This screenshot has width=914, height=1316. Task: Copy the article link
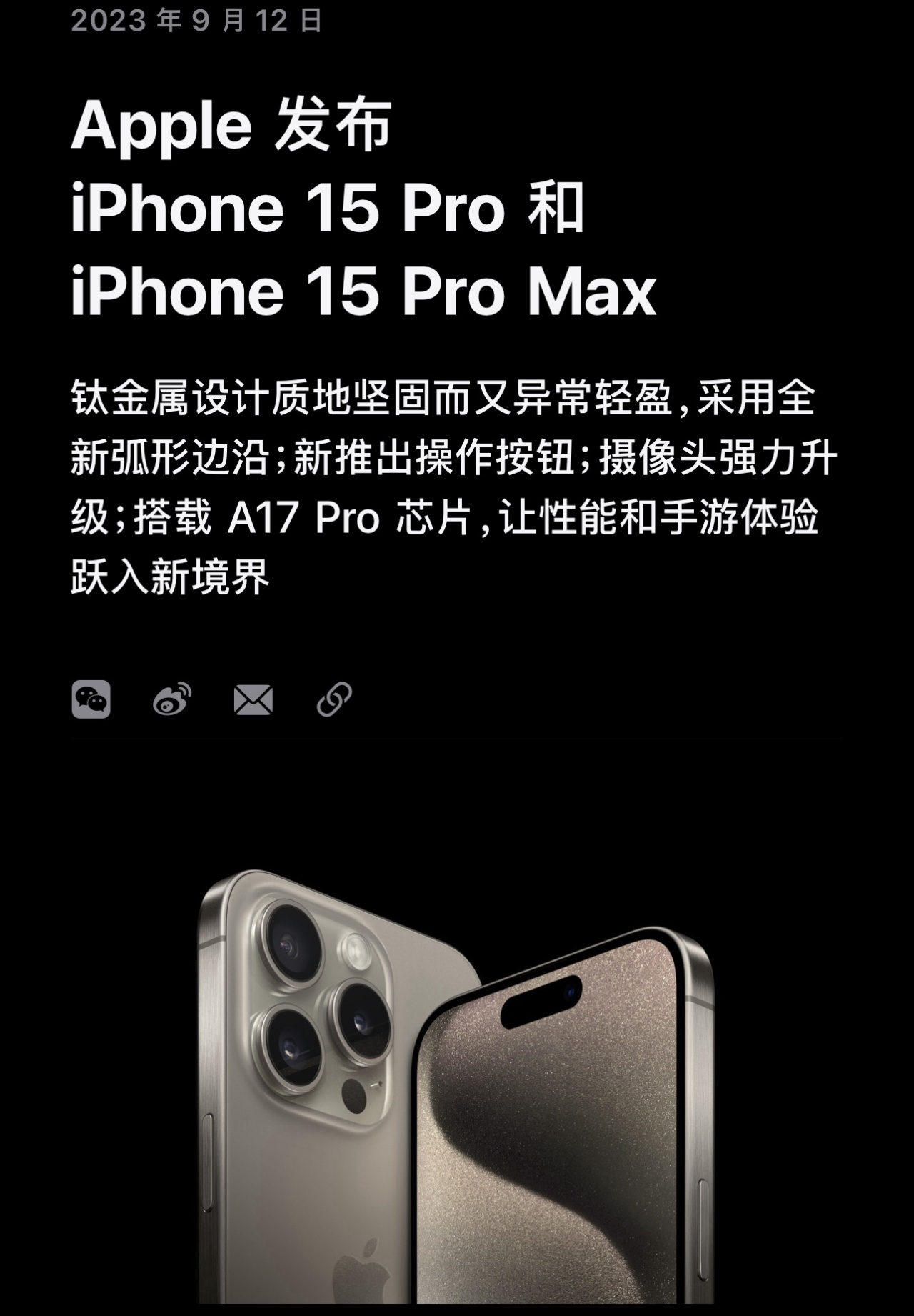click(x=334, y=699)
